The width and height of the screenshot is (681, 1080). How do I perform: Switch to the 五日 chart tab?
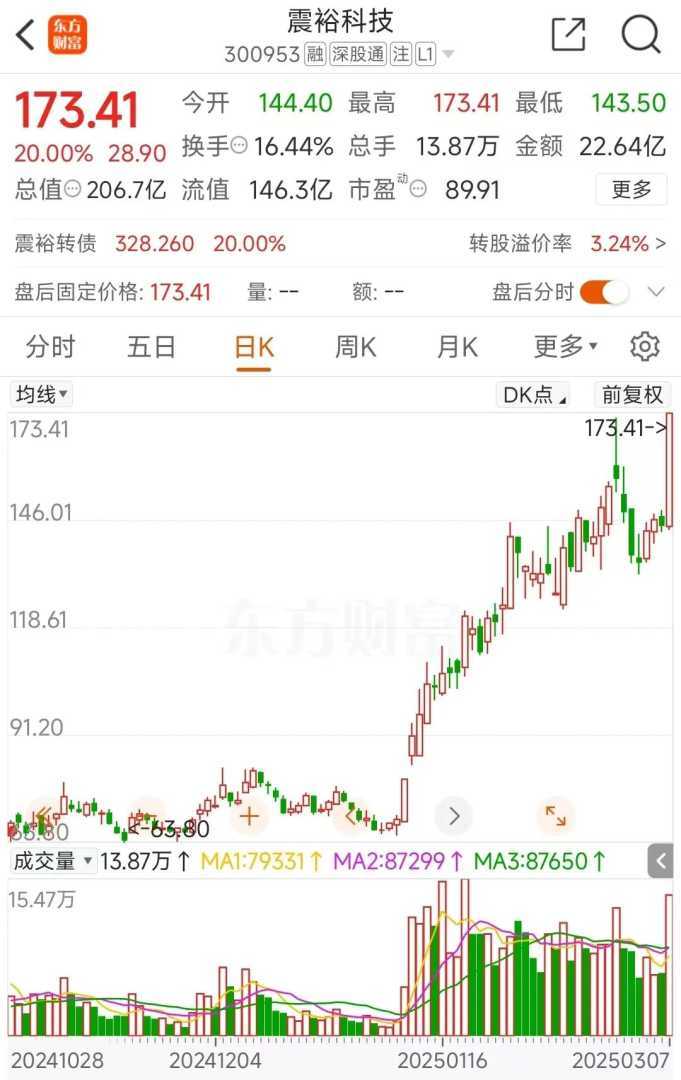(151, 347)
